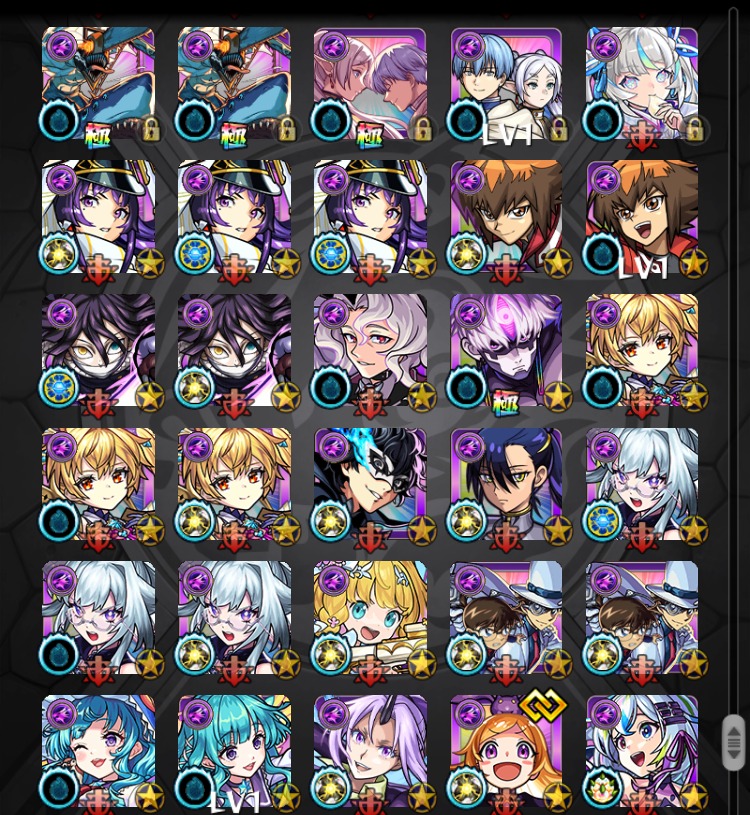Select the masked black-haired character with blue flame
This screenshot has height=815, width=750.
(370, 484)
